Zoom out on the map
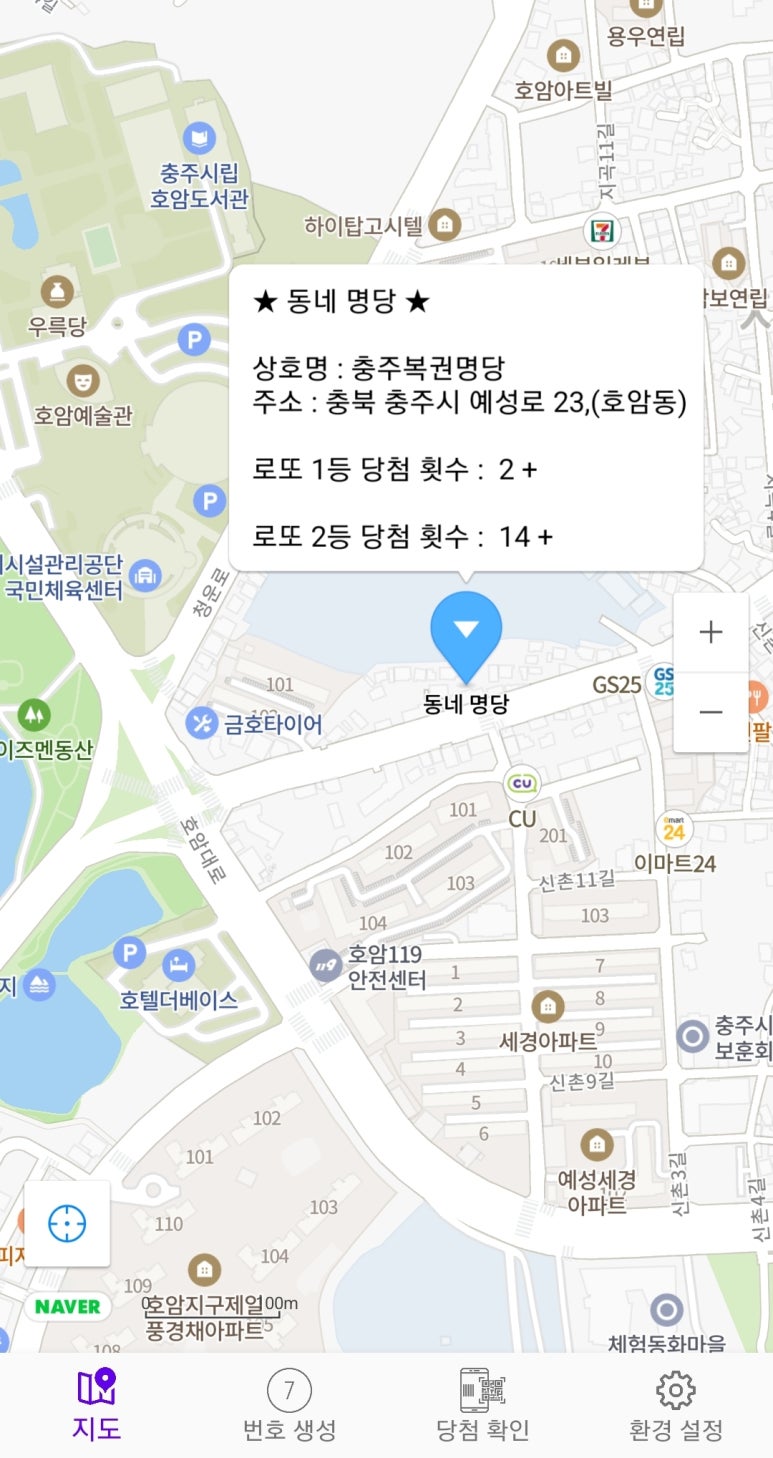773x1458 pixels. [x=710, y=712]
